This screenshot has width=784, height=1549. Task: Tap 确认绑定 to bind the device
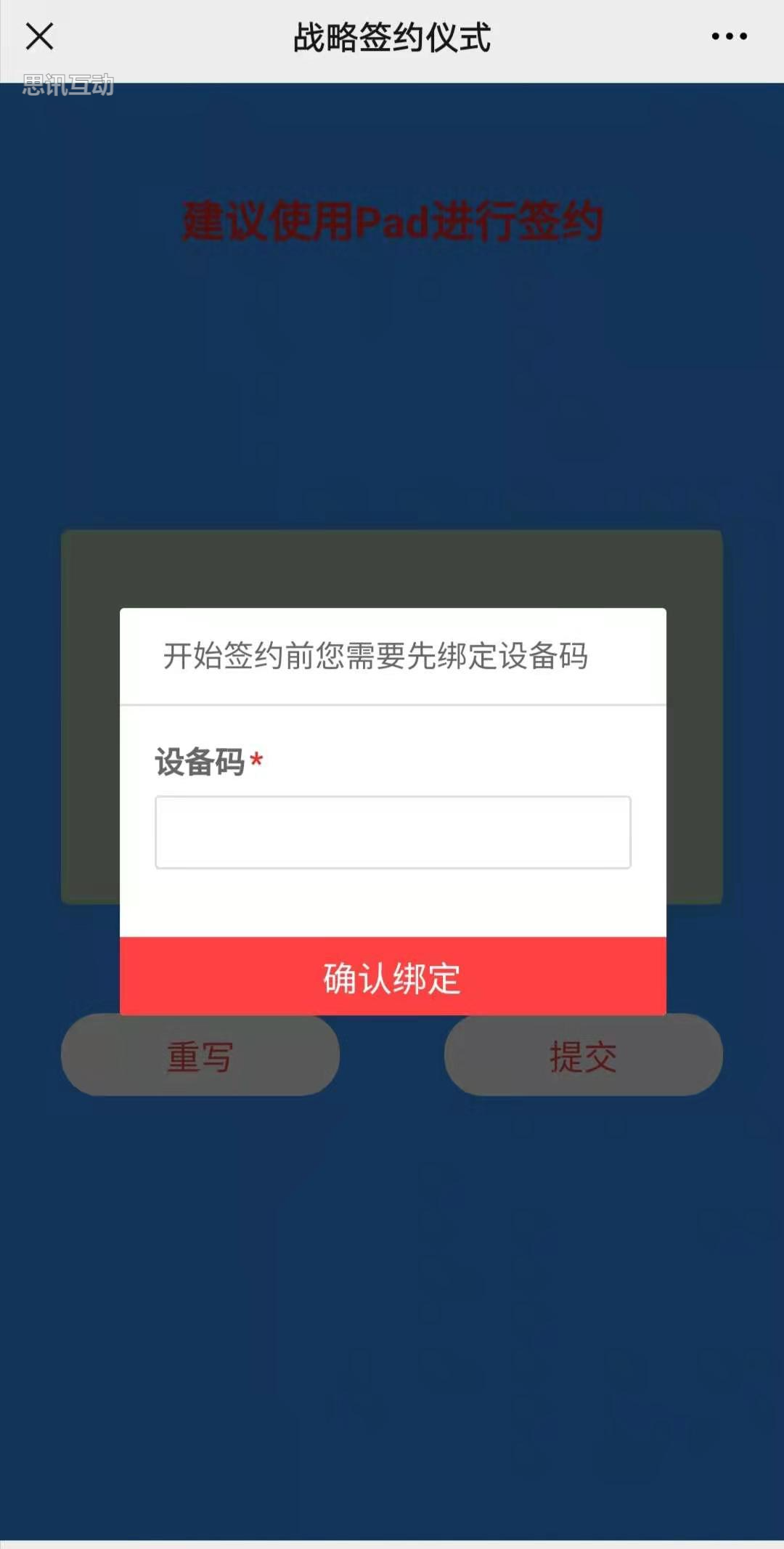coord(393,977)
